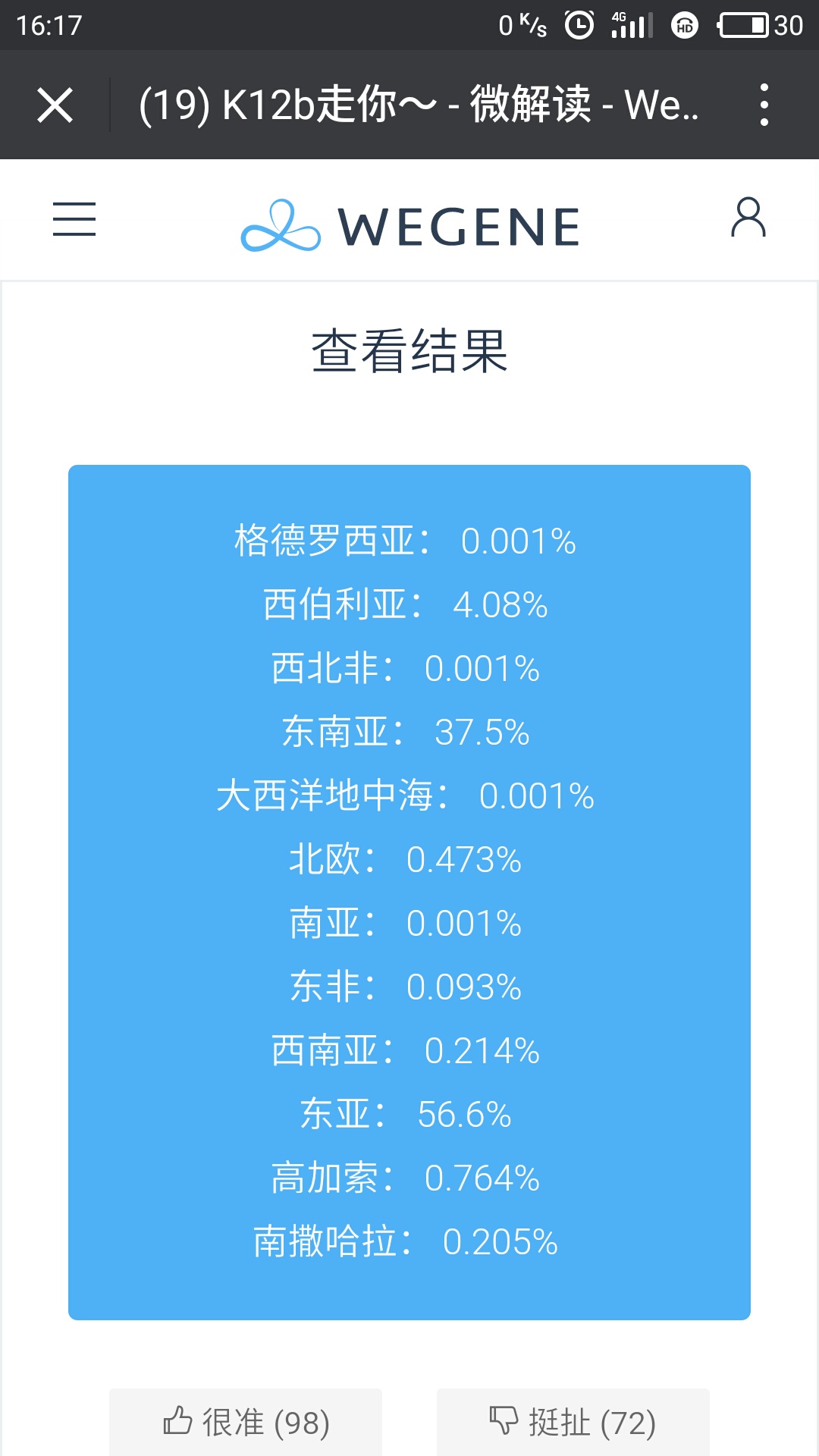Open the user account profile icon
This screenshot has height=1456, width=819.
[748, 218]
